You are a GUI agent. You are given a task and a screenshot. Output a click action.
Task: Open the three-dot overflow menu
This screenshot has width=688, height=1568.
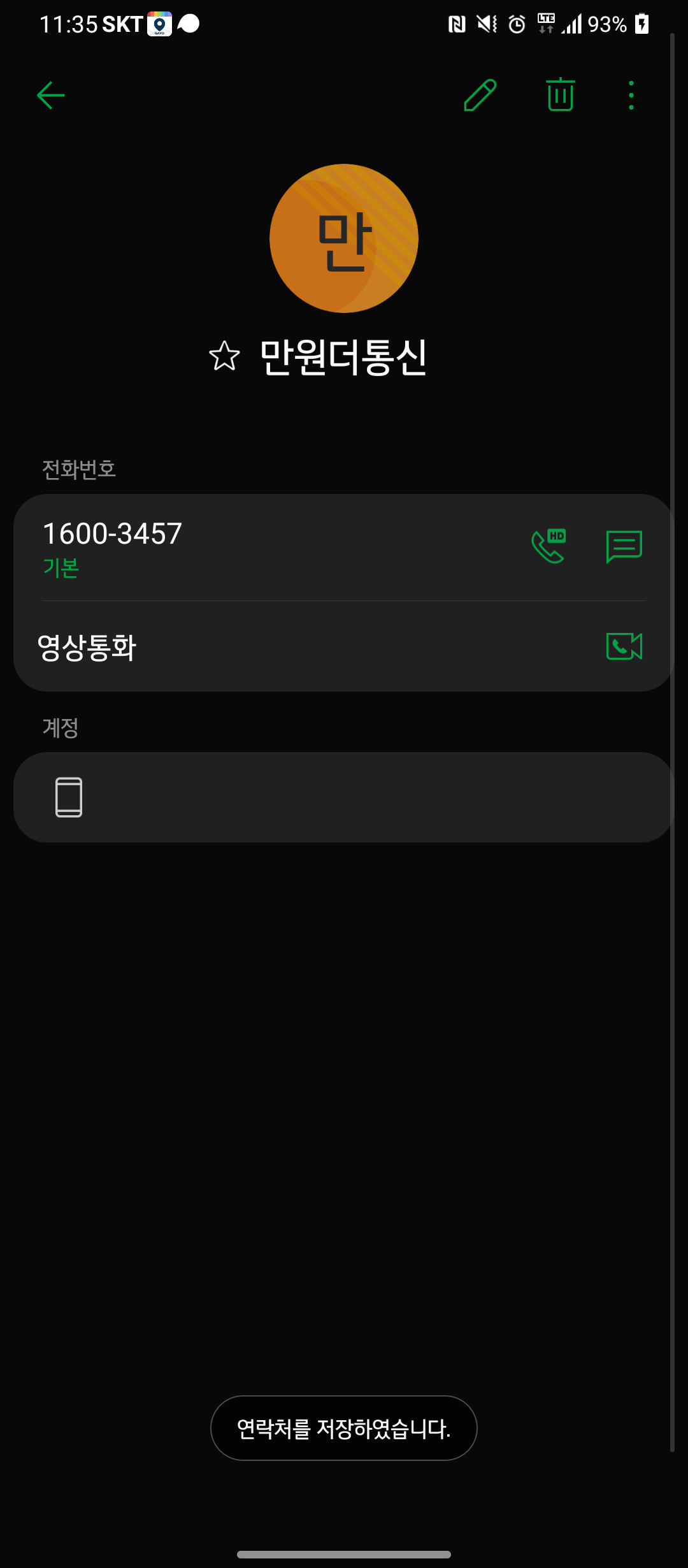(631, 96)
